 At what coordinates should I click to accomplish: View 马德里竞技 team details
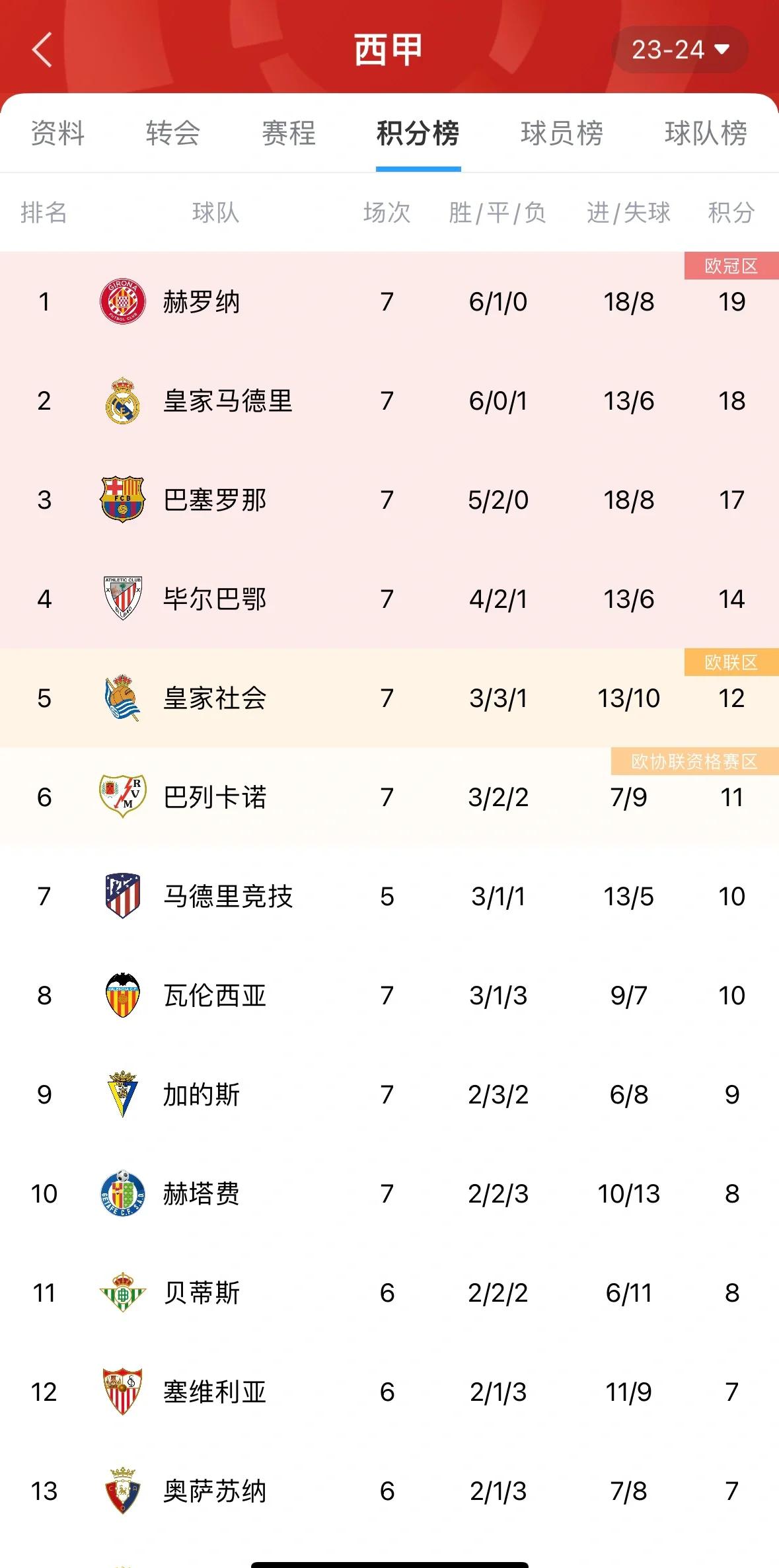click(227, 897)
